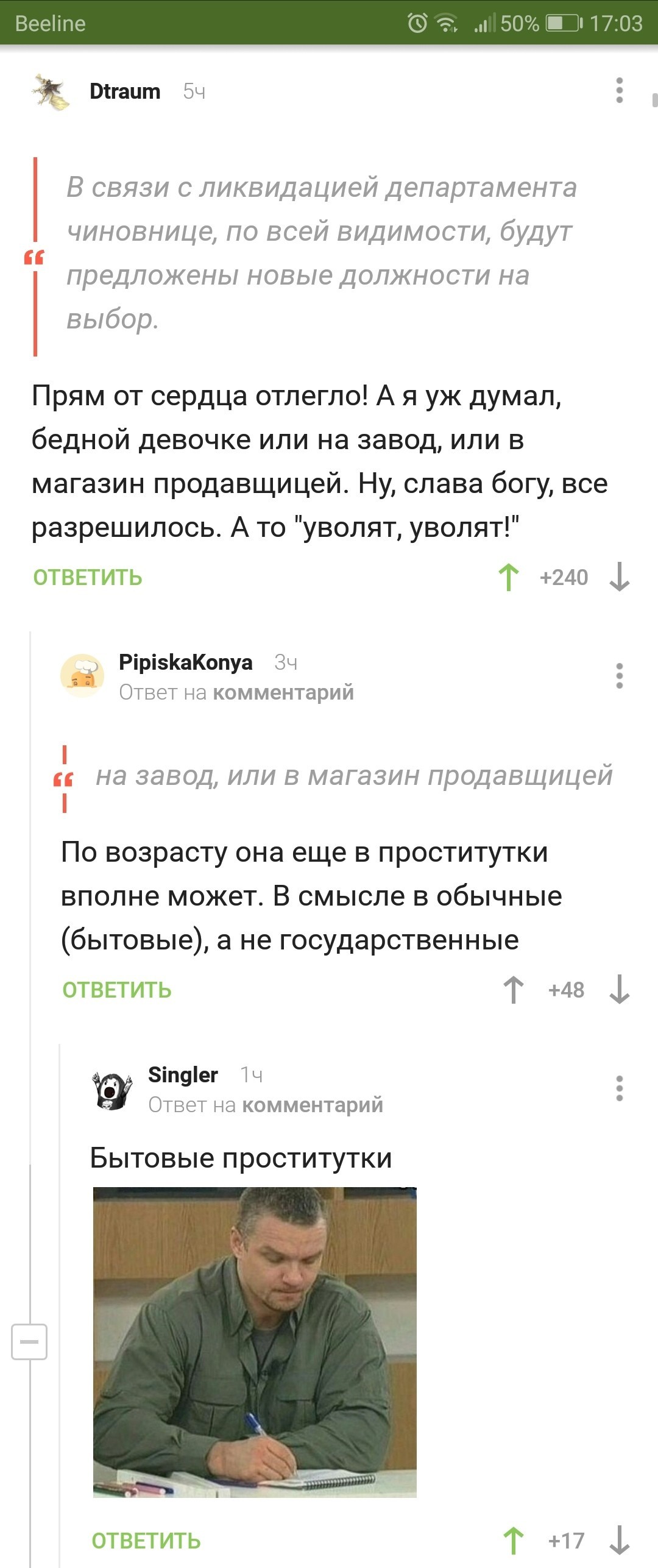Jump to the comment PipiskaKonya replied to
The image size is (658, 1568).
click(283, 693)
